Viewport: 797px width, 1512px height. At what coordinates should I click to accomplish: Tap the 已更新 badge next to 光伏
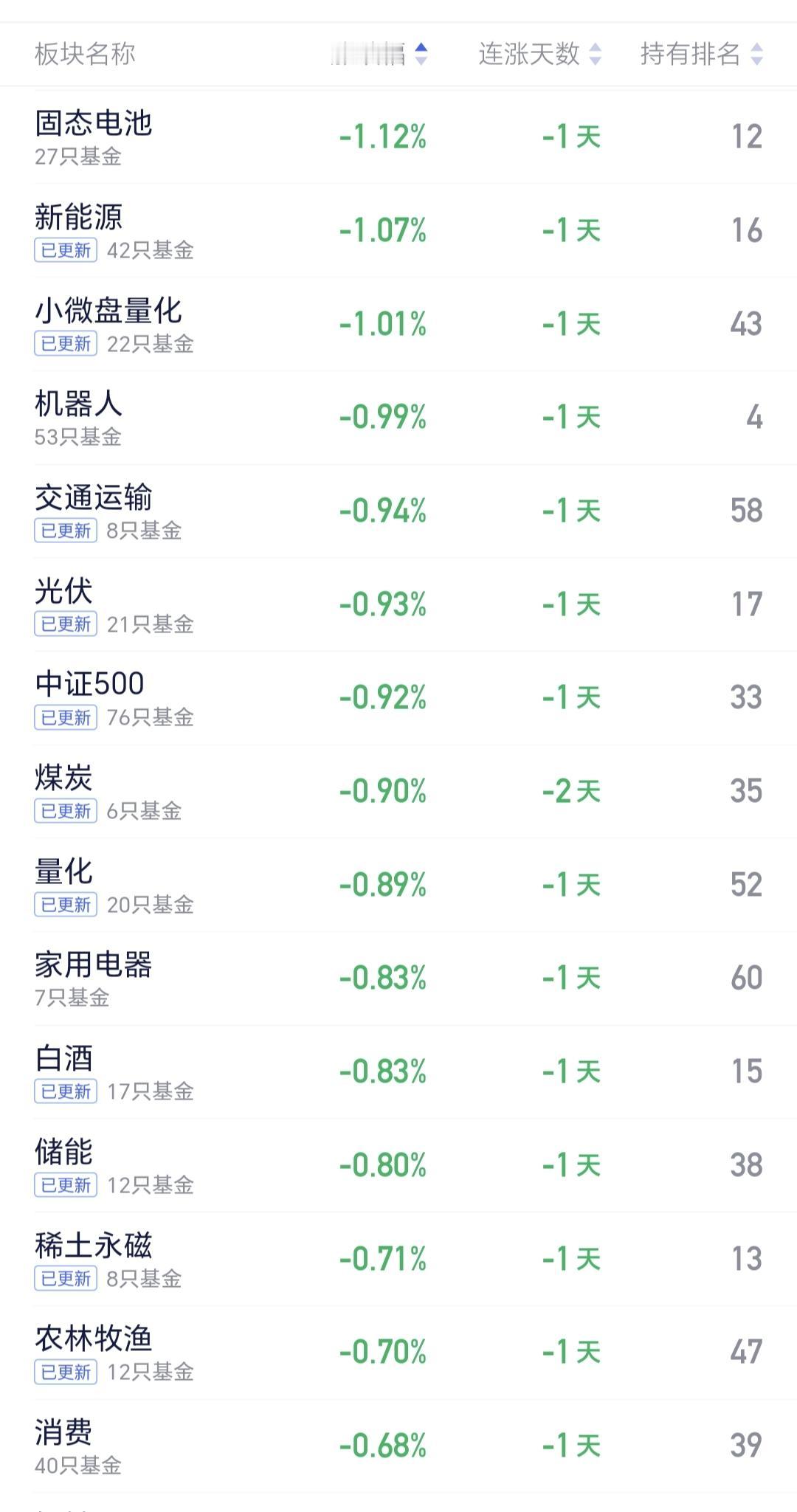click(65, 624)
